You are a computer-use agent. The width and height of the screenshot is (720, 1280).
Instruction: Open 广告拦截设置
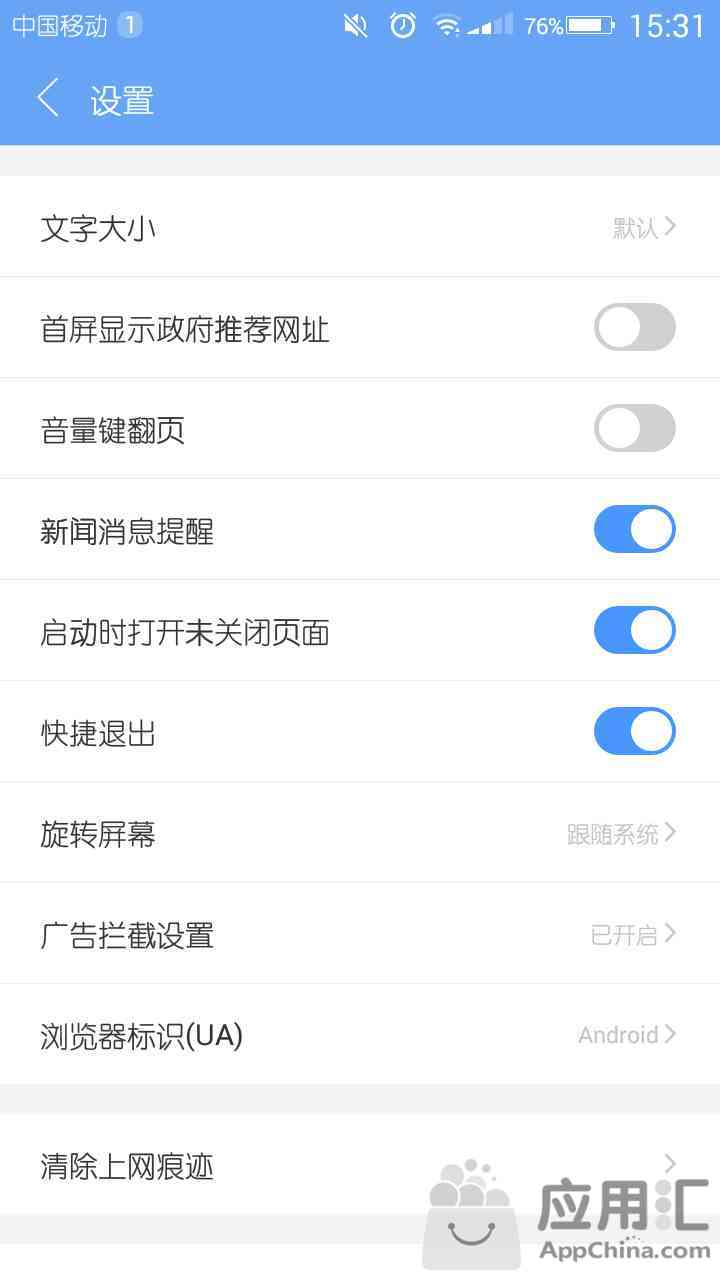[x=360, y=934]
